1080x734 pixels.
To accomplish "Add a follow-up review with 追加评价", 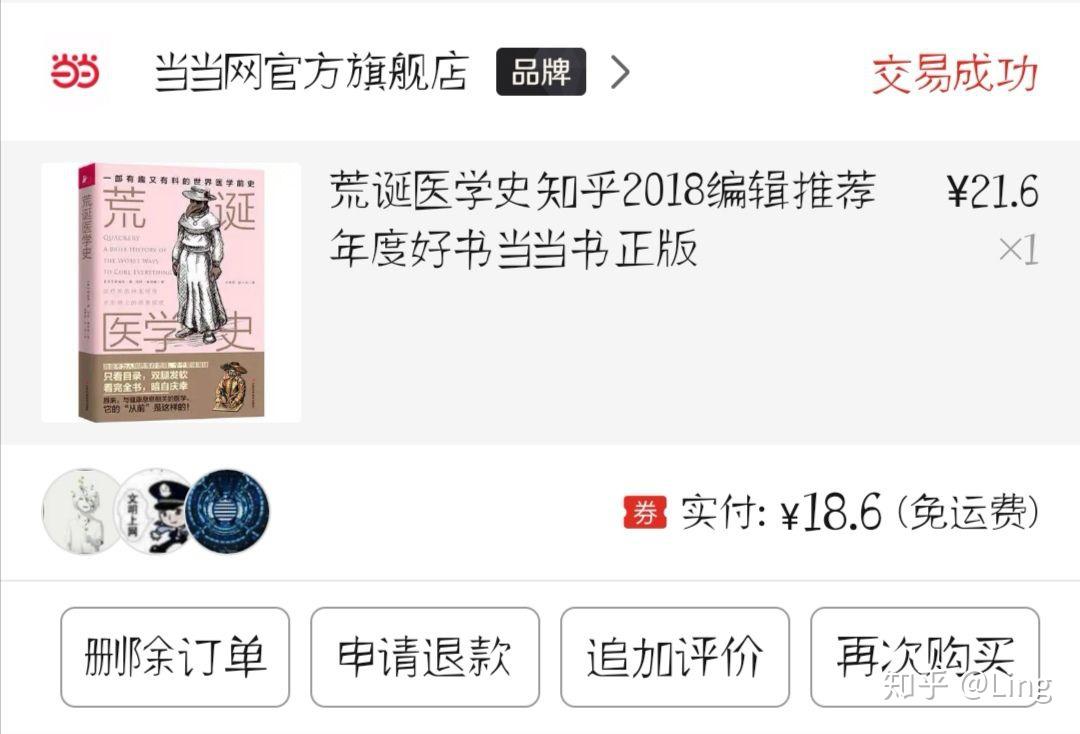I will click(674, 657).
